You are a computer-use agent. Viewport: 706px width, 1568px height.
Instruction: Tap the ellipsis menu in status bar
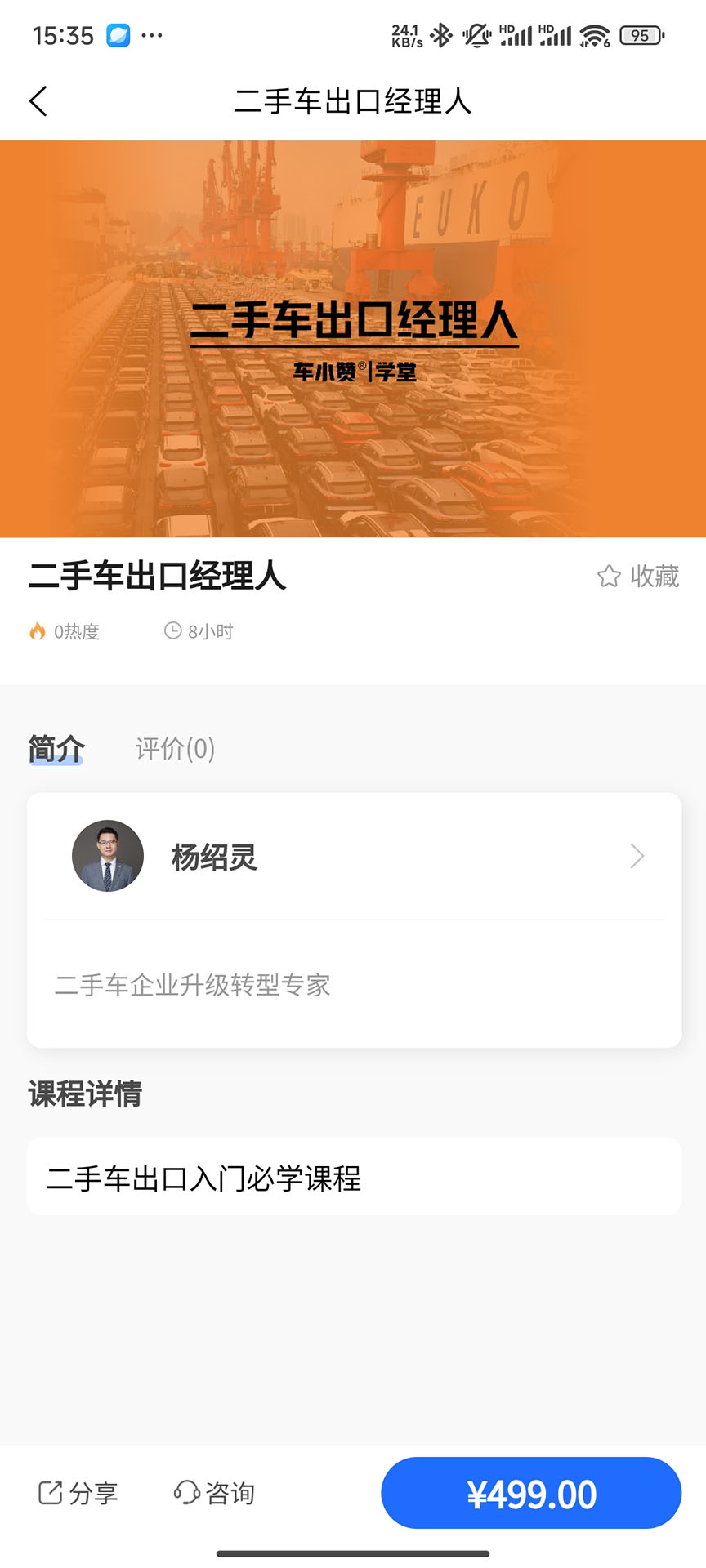coord(152,35)
